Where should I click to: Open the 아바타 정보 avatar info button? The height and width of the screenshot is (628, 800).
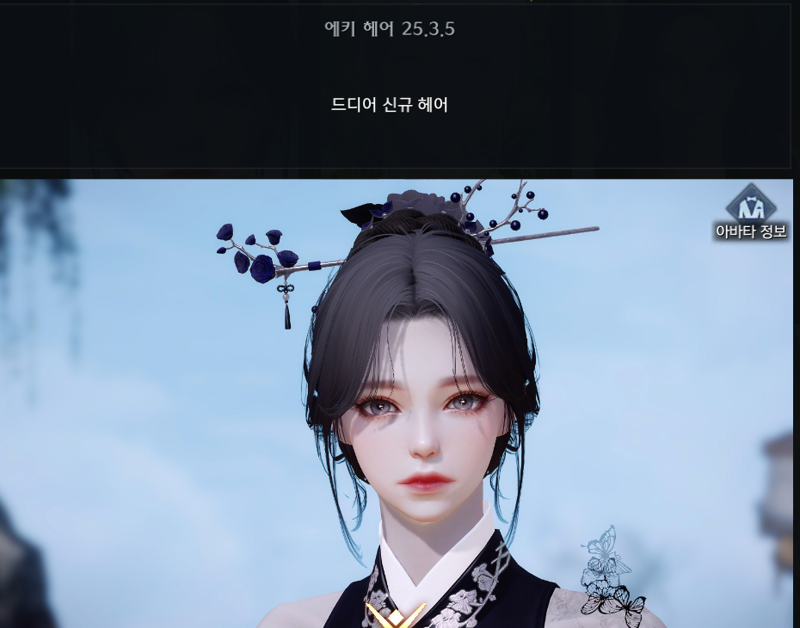(x=750, y=211)
